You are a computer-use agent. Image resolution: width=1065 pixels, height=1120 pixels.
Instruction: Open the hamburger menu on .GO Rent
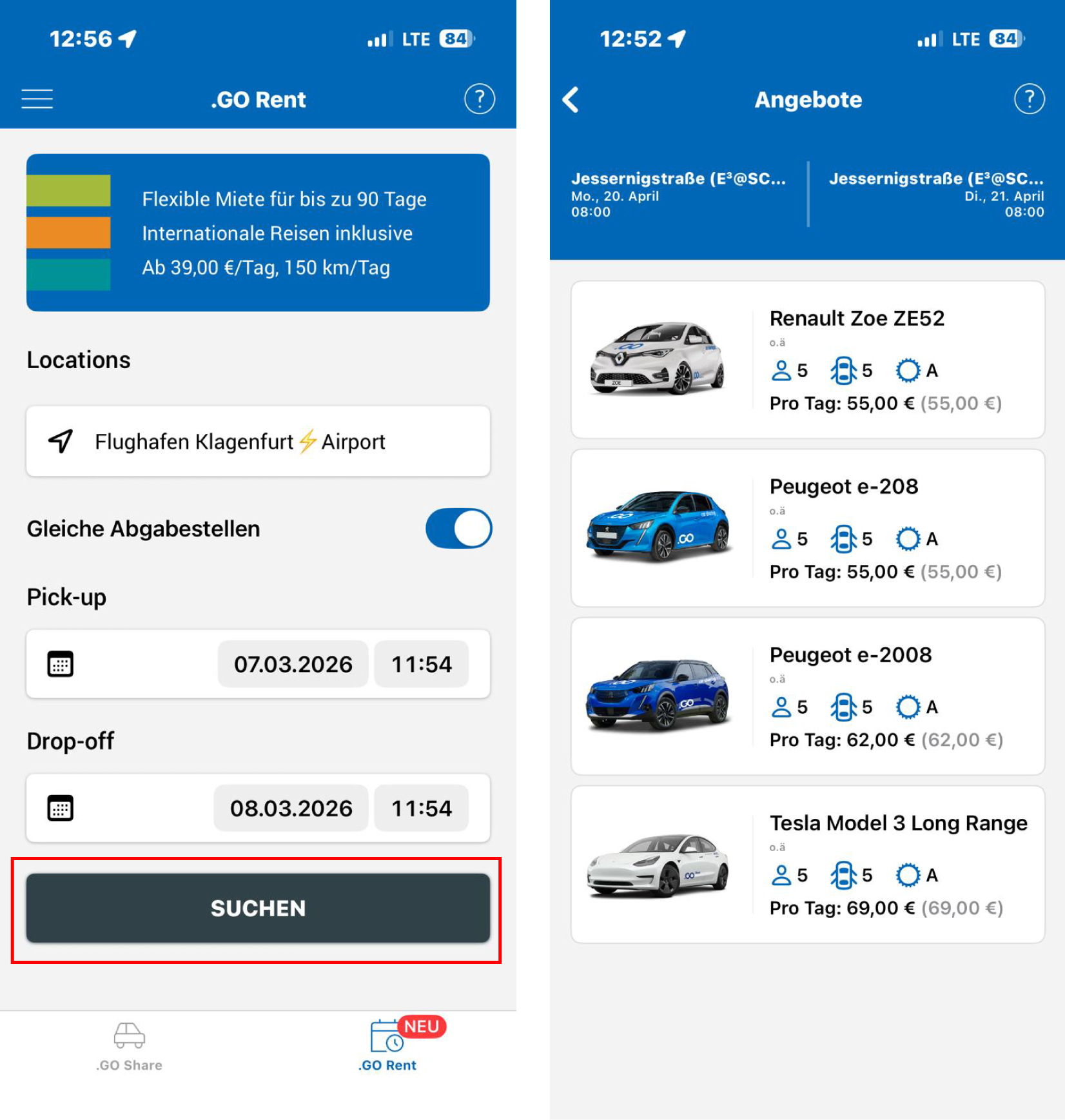[37, 99]
